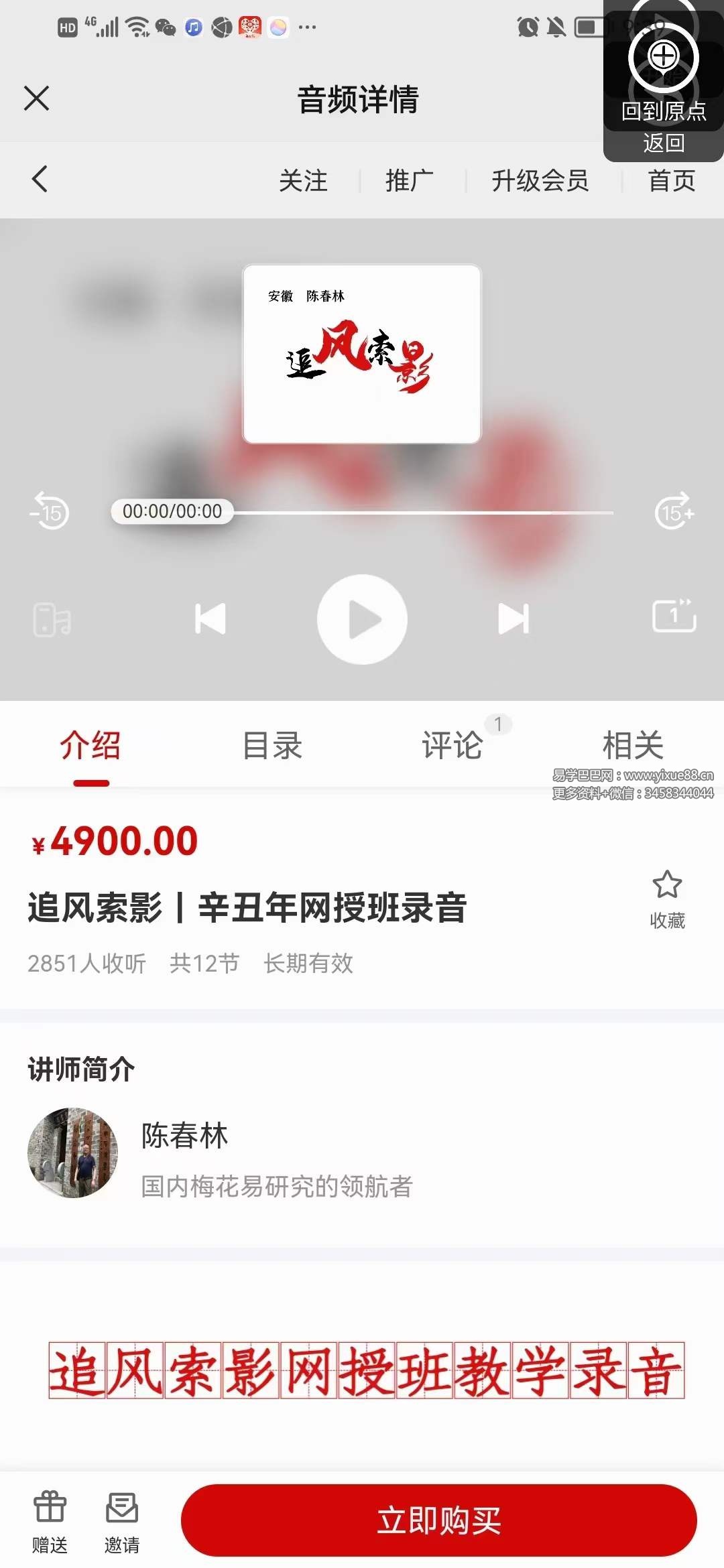The width and height of the screenshot is (724, 1568).
Task: Open 首页 homepage link
Action: pyautogui.click(x=672, y=181)
